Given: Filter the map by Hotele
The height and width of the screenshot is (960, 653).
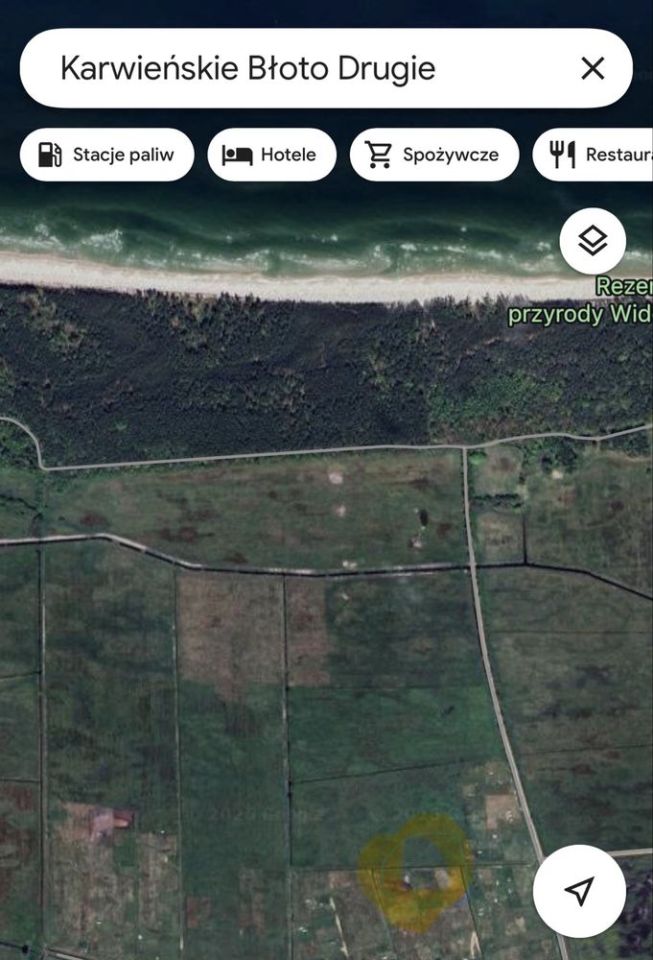Looking at the screenshot, I should tap(272, 155).
